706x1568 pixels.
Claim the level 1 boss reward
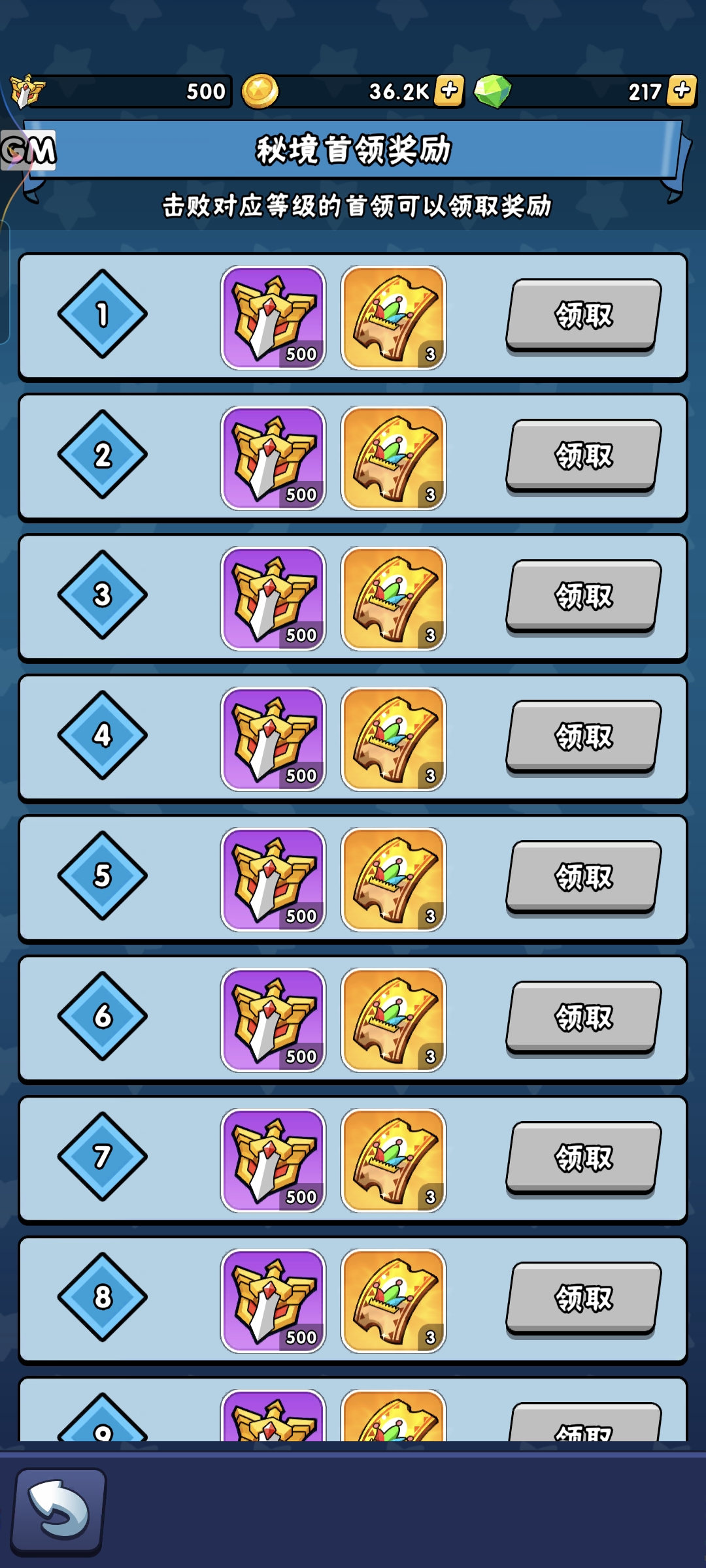pyautogui.click(x=583, y=316)
